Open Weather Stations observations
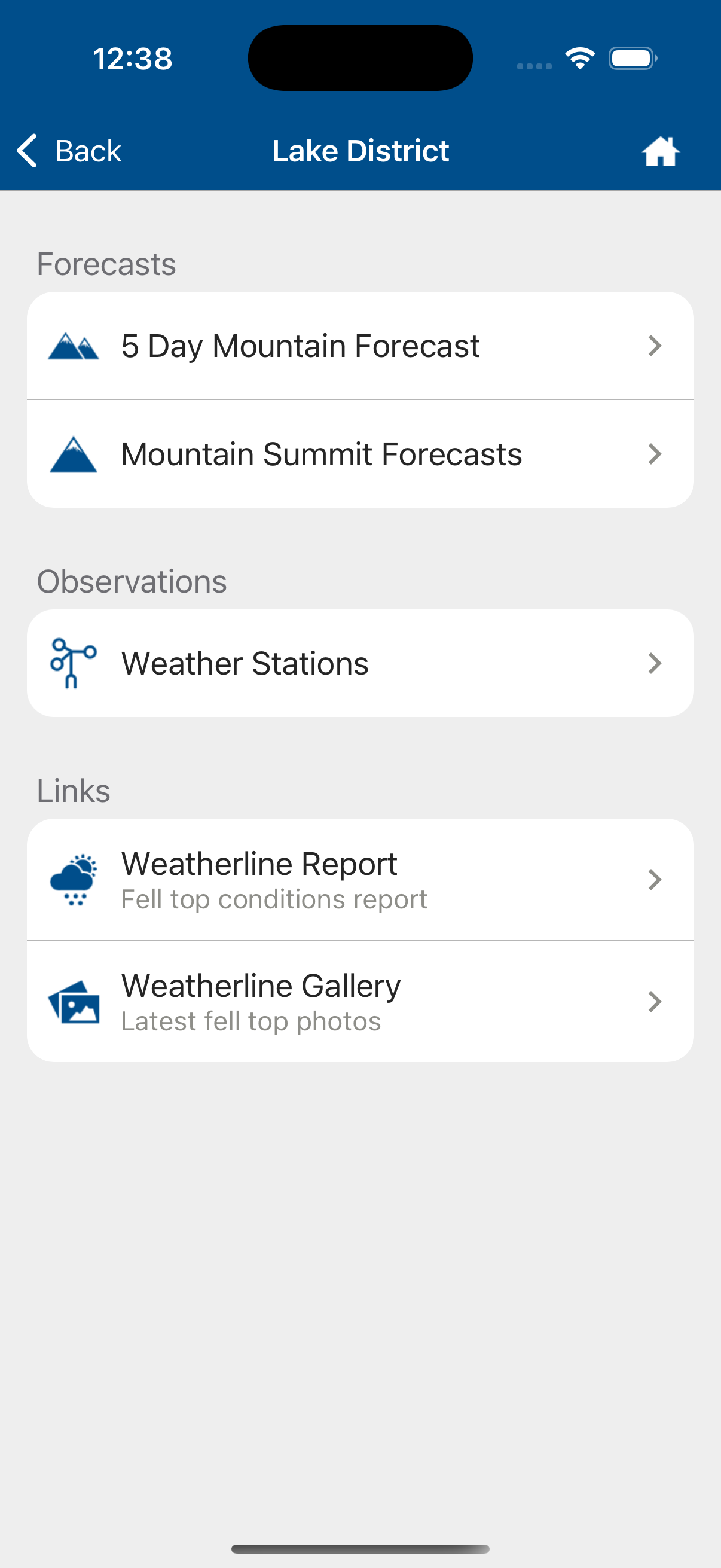 [x=360, y=663]
